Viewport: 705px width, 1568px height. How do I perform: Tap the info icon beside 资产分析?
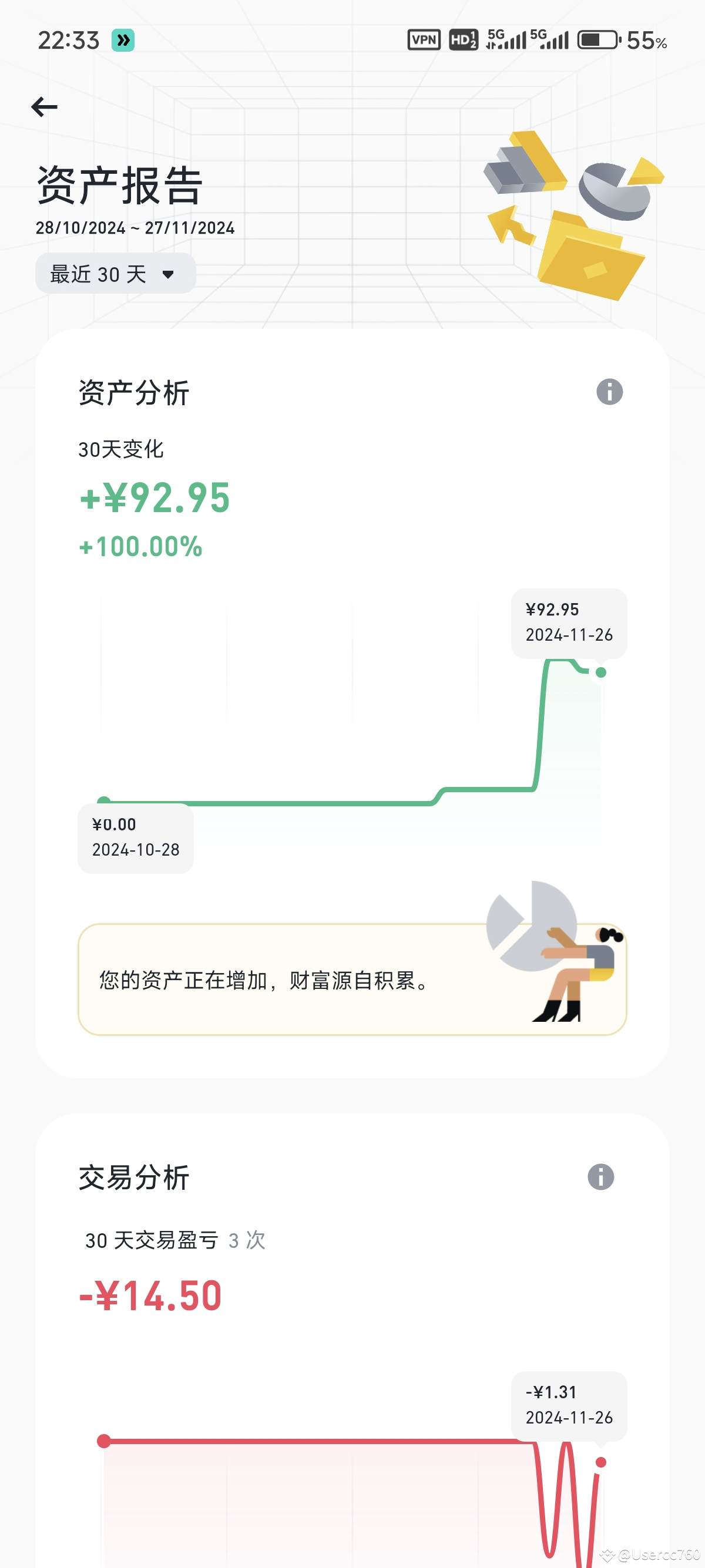pyautogui.click(x=609, y=391)
